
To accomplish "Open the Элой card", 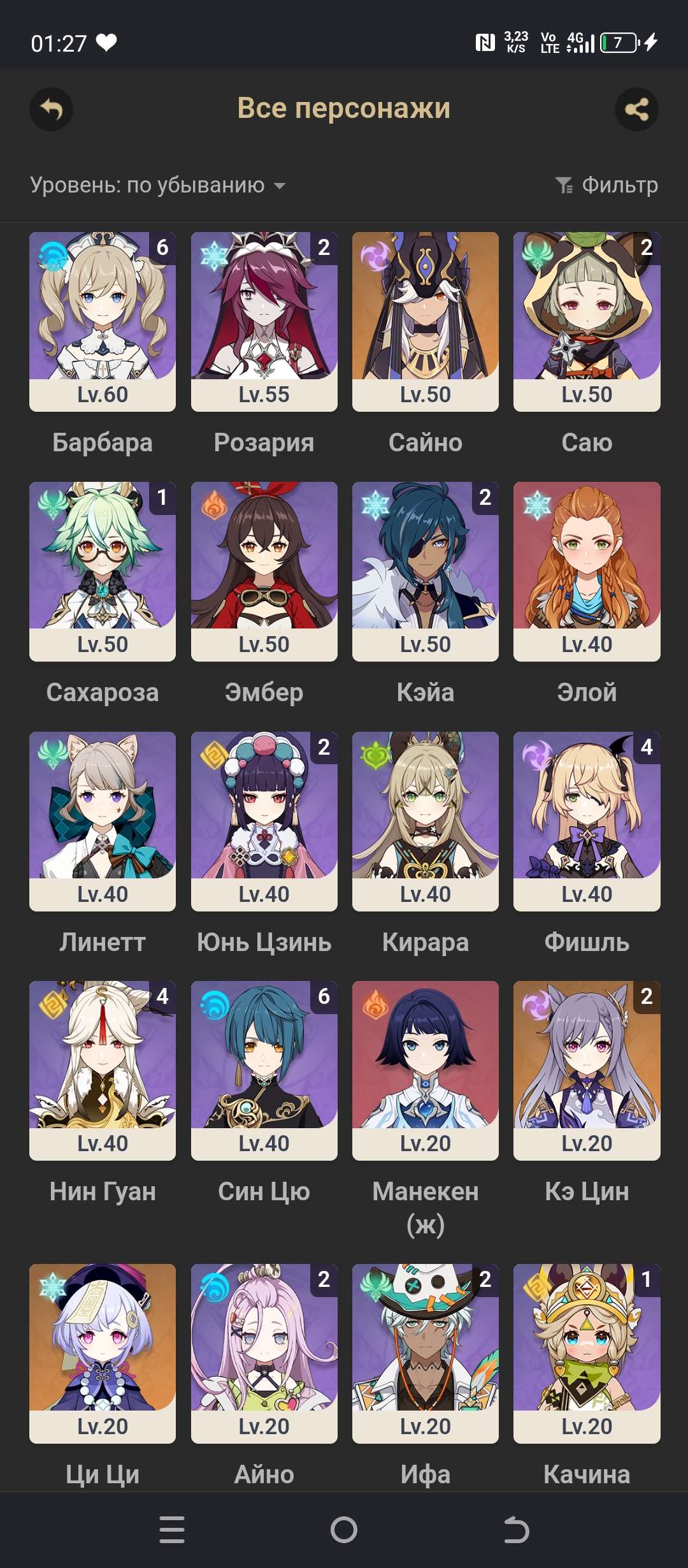I will (x=587, y=572).
